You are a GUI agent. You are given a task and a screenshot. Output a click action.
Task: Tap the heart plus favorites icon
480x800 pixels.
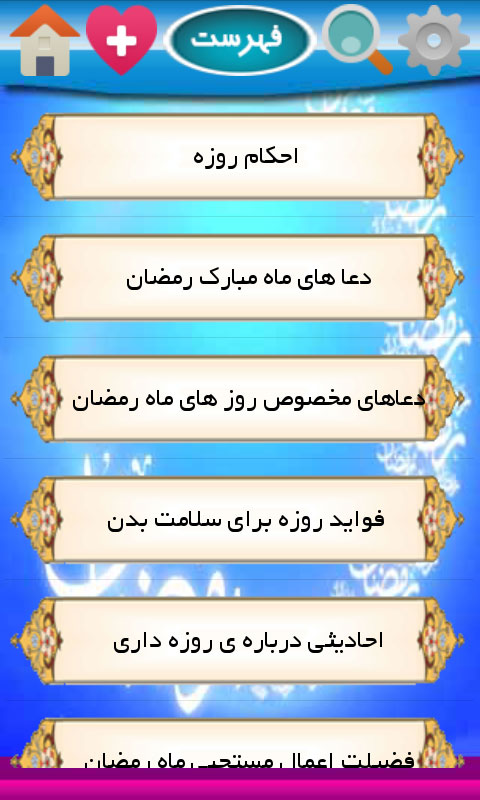coord(121,40)
